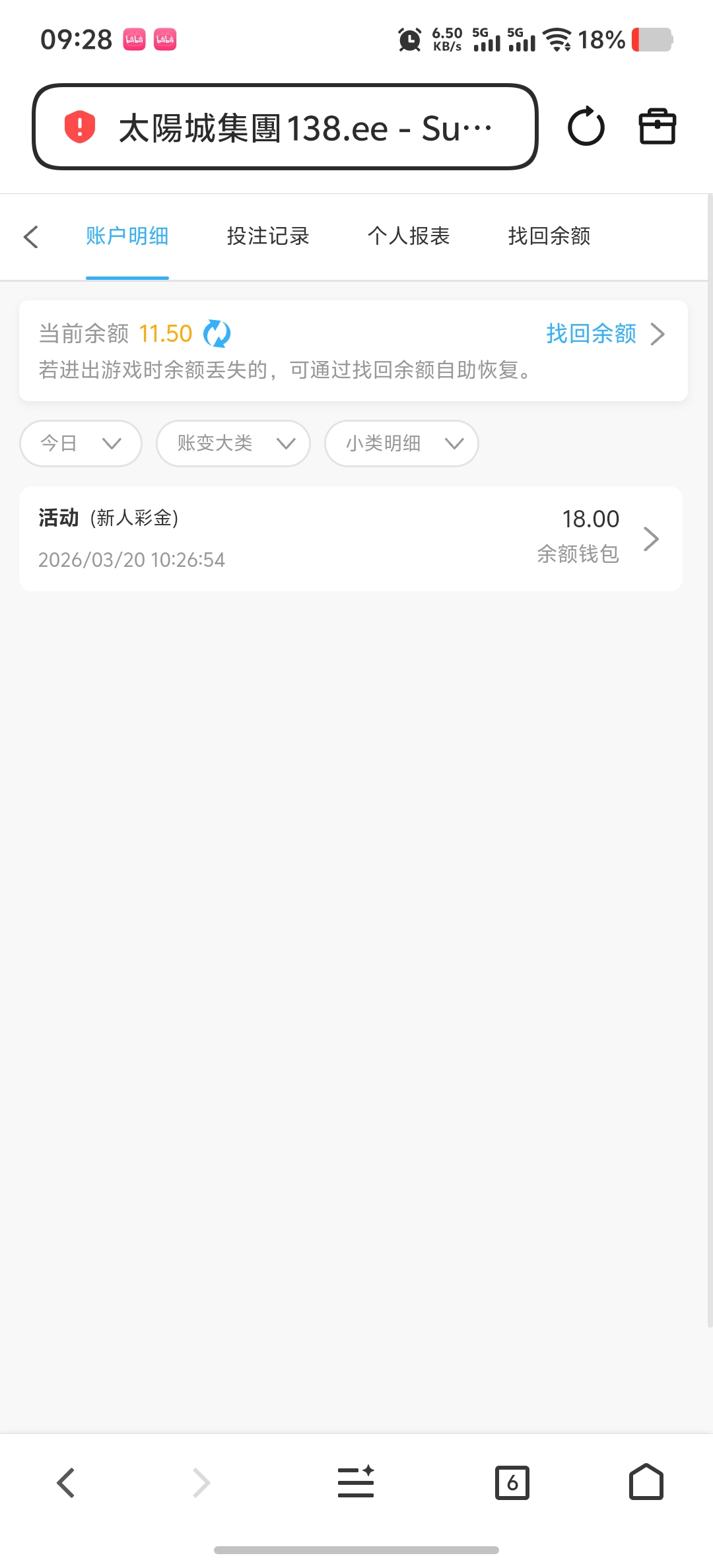Switch to the 投注记录 tab

[x=268, y=236]
